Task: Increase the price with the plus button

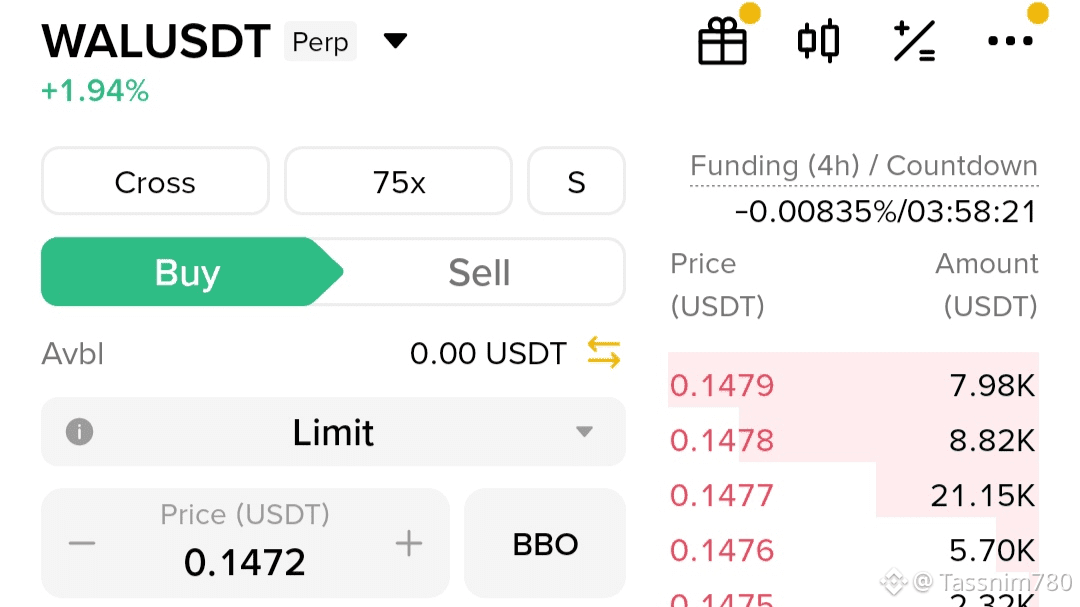Action: [408, 544]
